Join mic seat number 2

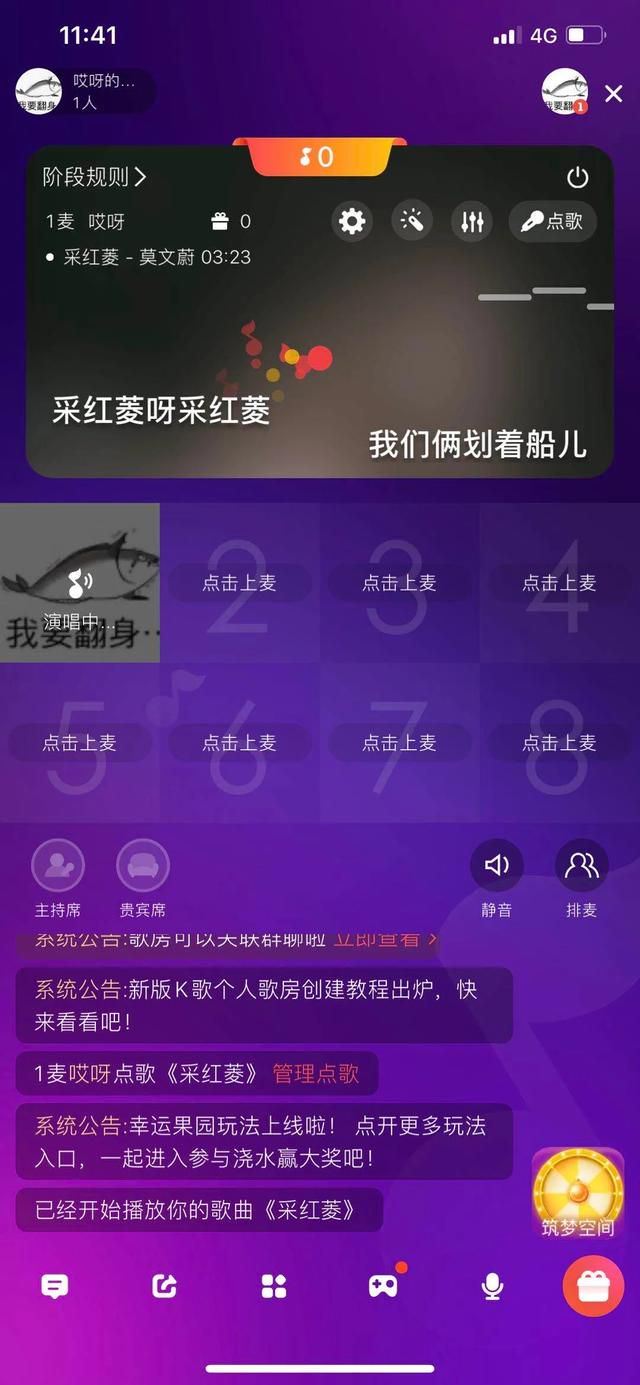239,583
